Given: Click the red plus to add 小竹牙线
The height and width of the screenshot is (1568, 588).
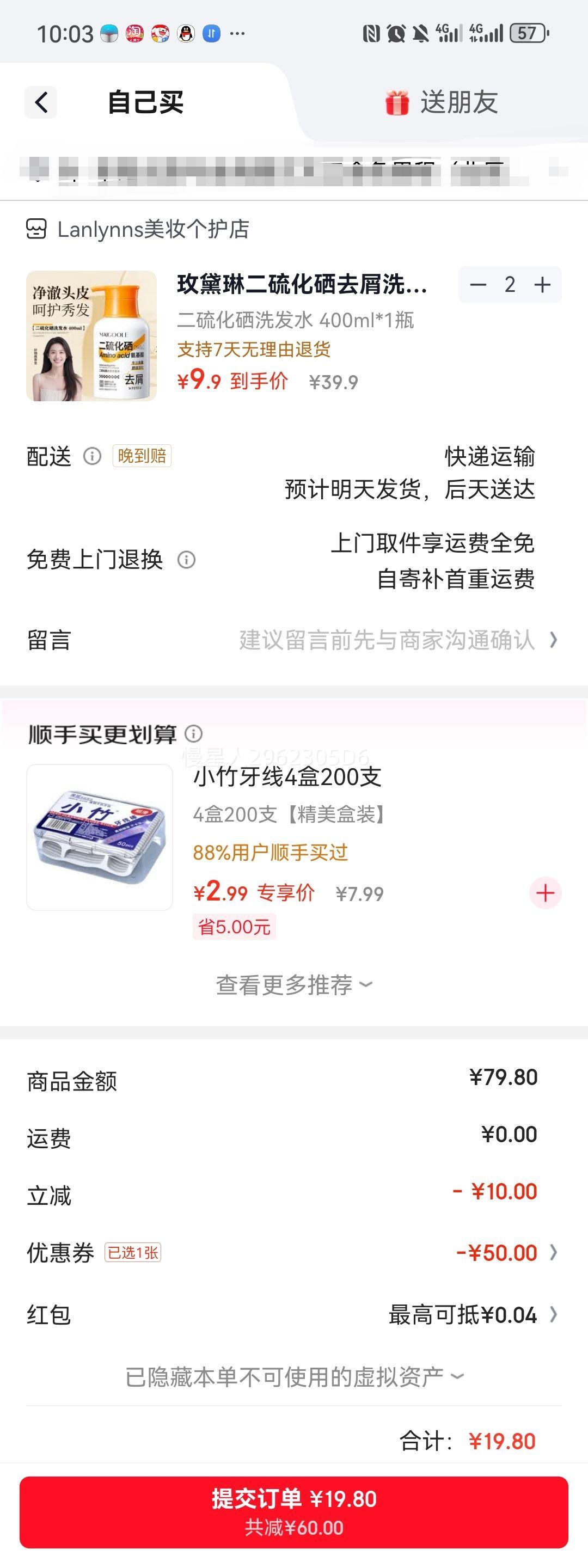Looking at the screenshot, I should point(544,893).
